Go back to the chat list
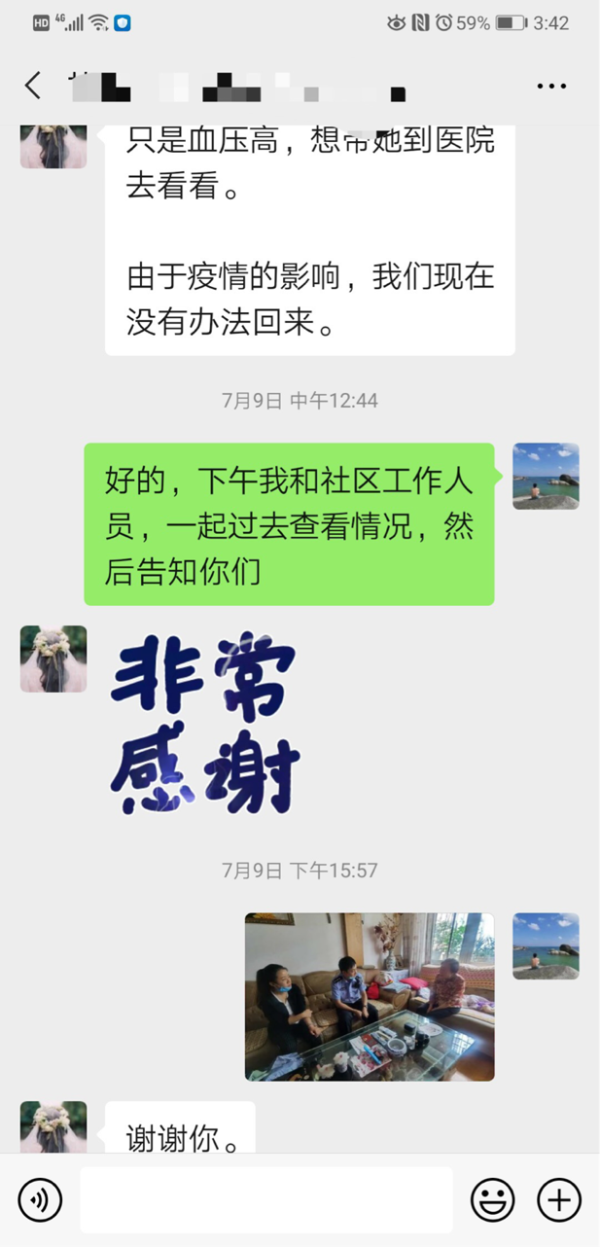 click(x=33, y=86)
